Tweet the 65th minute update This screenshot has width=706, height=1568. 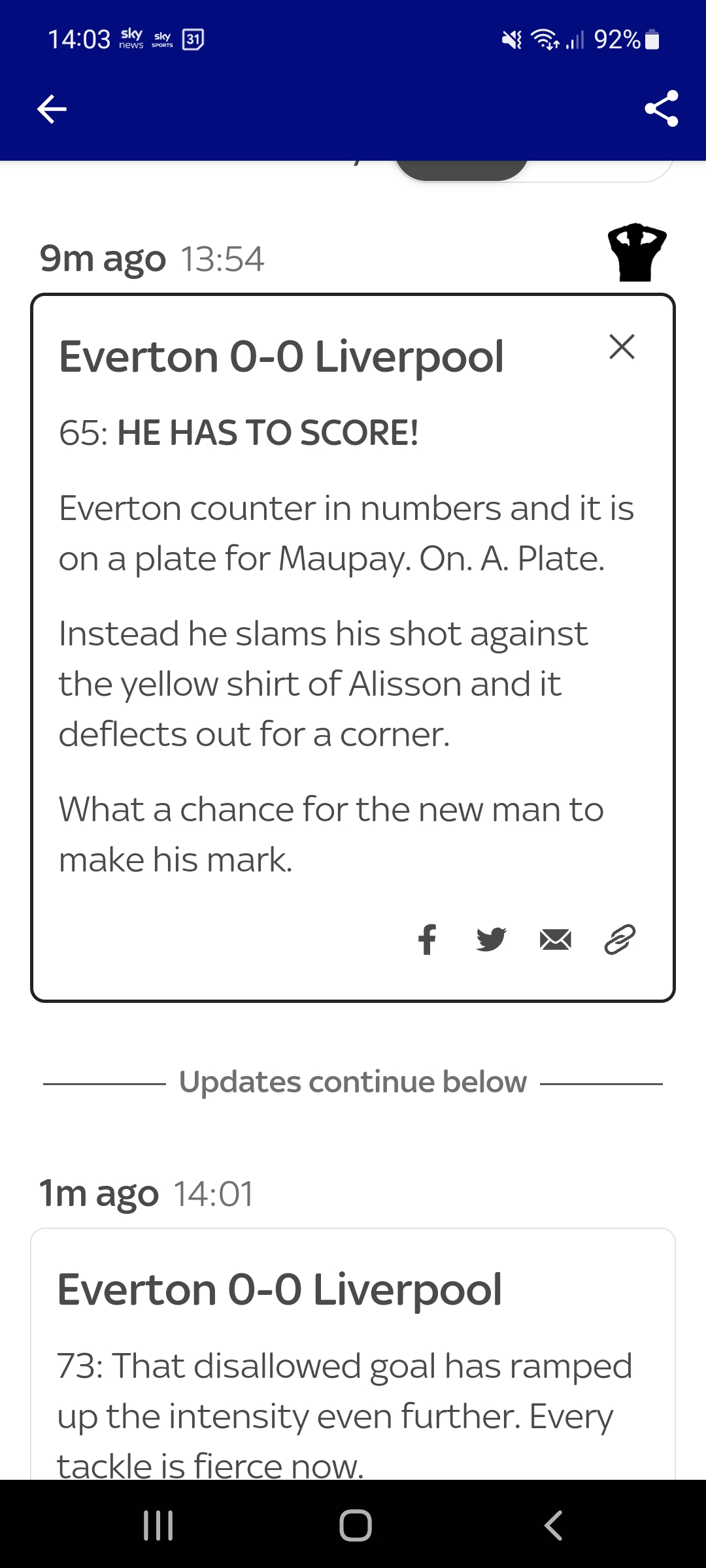point(492,939)
